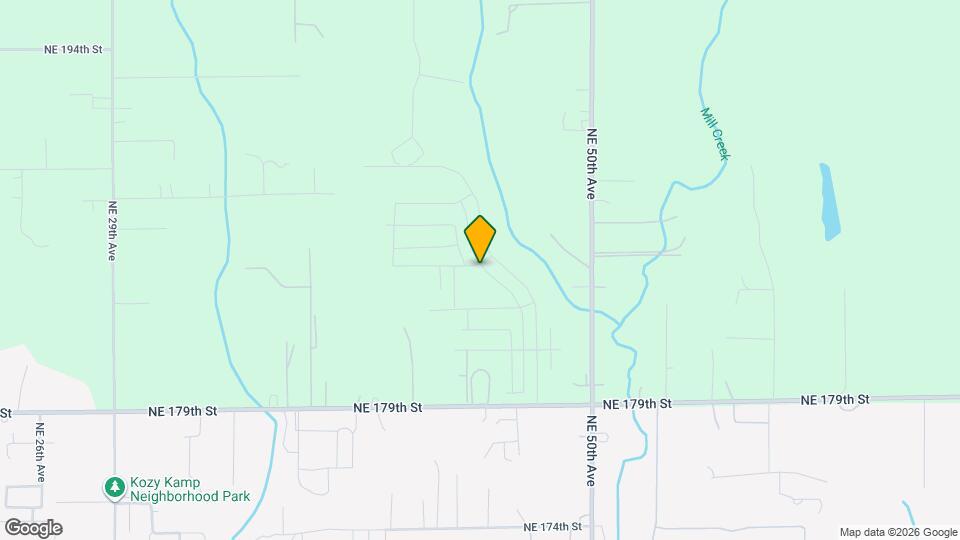Tap the orange location marker pin
The width and height of the screenshot is (960, 540).
(480, 238)
